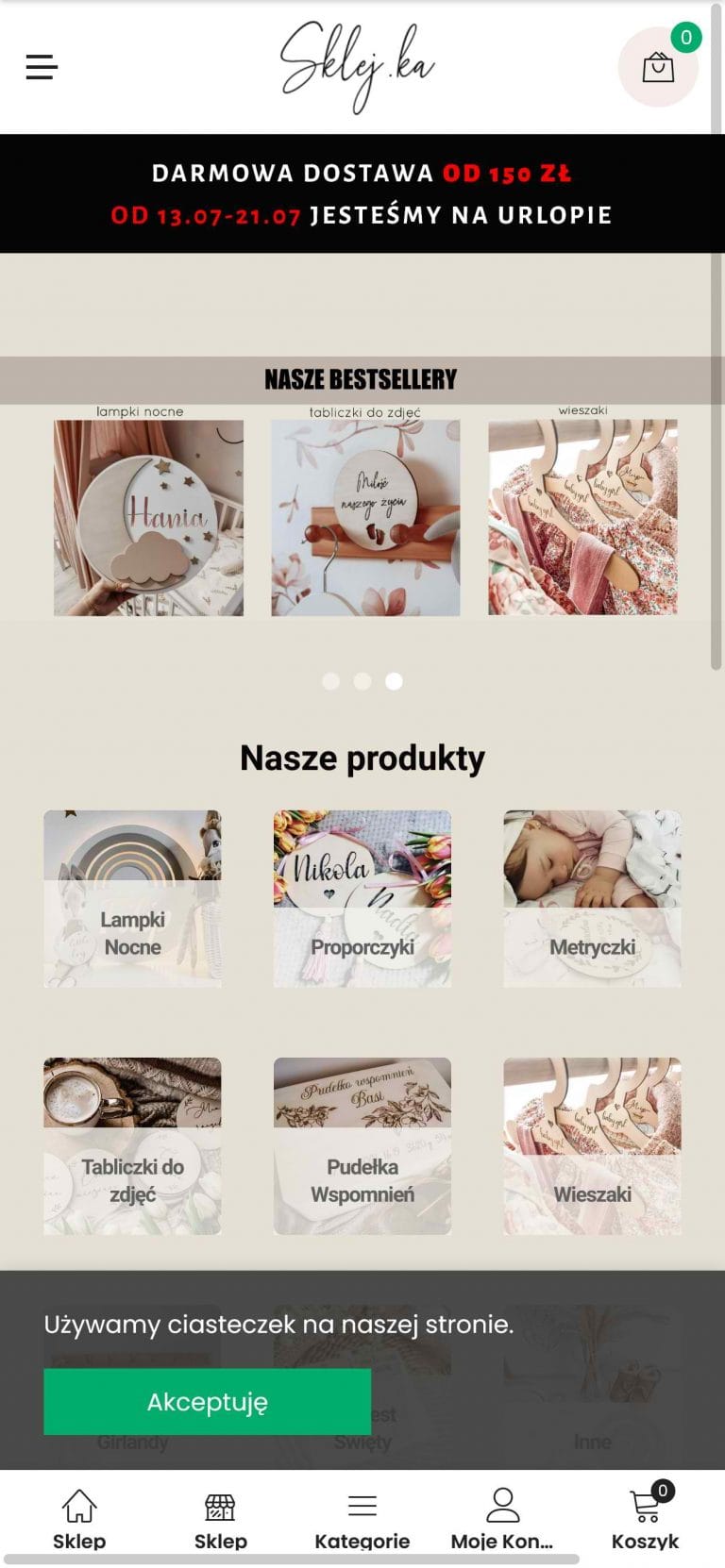Open the Koszyk cart tab
The image size is (725, 1568).
pyautogui.click(x=645, y=1517)
